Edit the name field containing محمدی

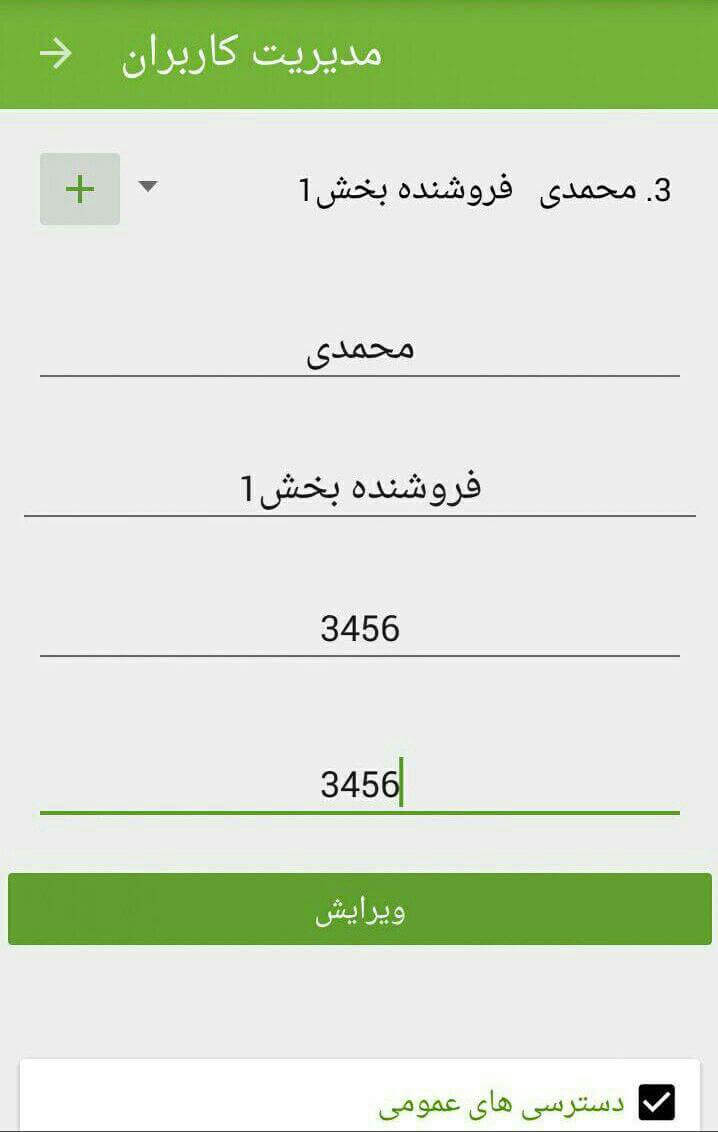[360, 349]
